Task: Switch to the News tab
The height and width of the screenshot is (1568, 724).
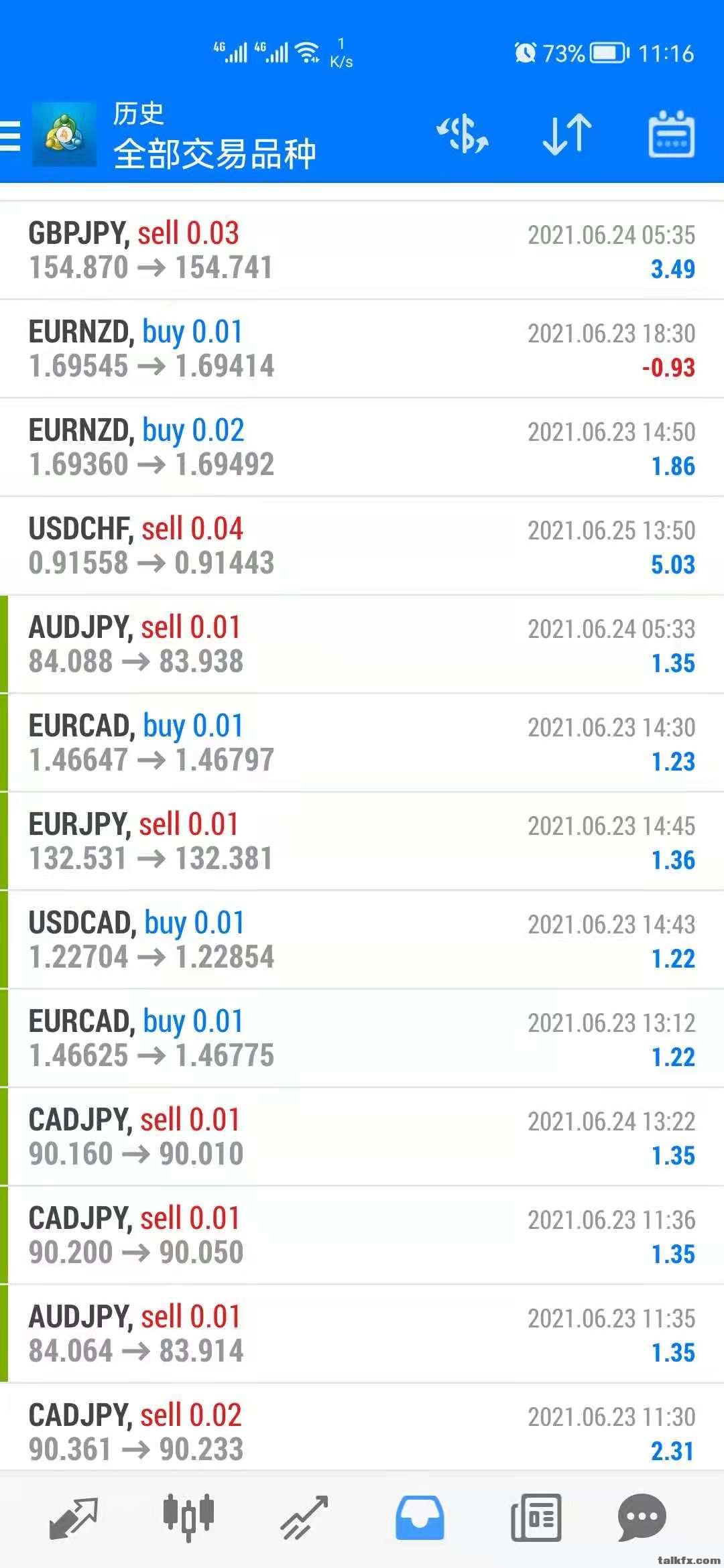Action: click(x=536, y=1518)
